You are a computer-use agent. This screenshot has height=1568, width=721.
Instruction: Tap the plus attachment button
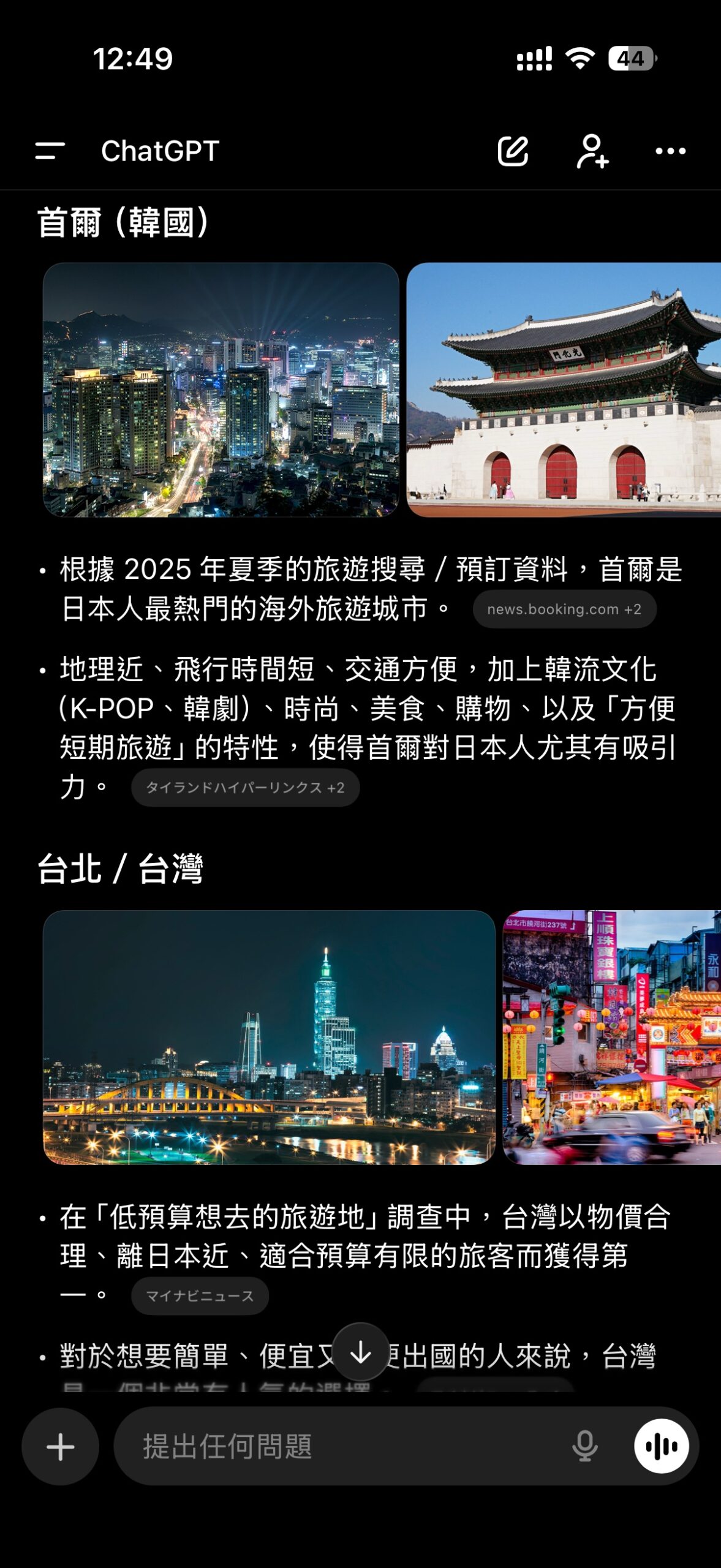(60, 1447)
